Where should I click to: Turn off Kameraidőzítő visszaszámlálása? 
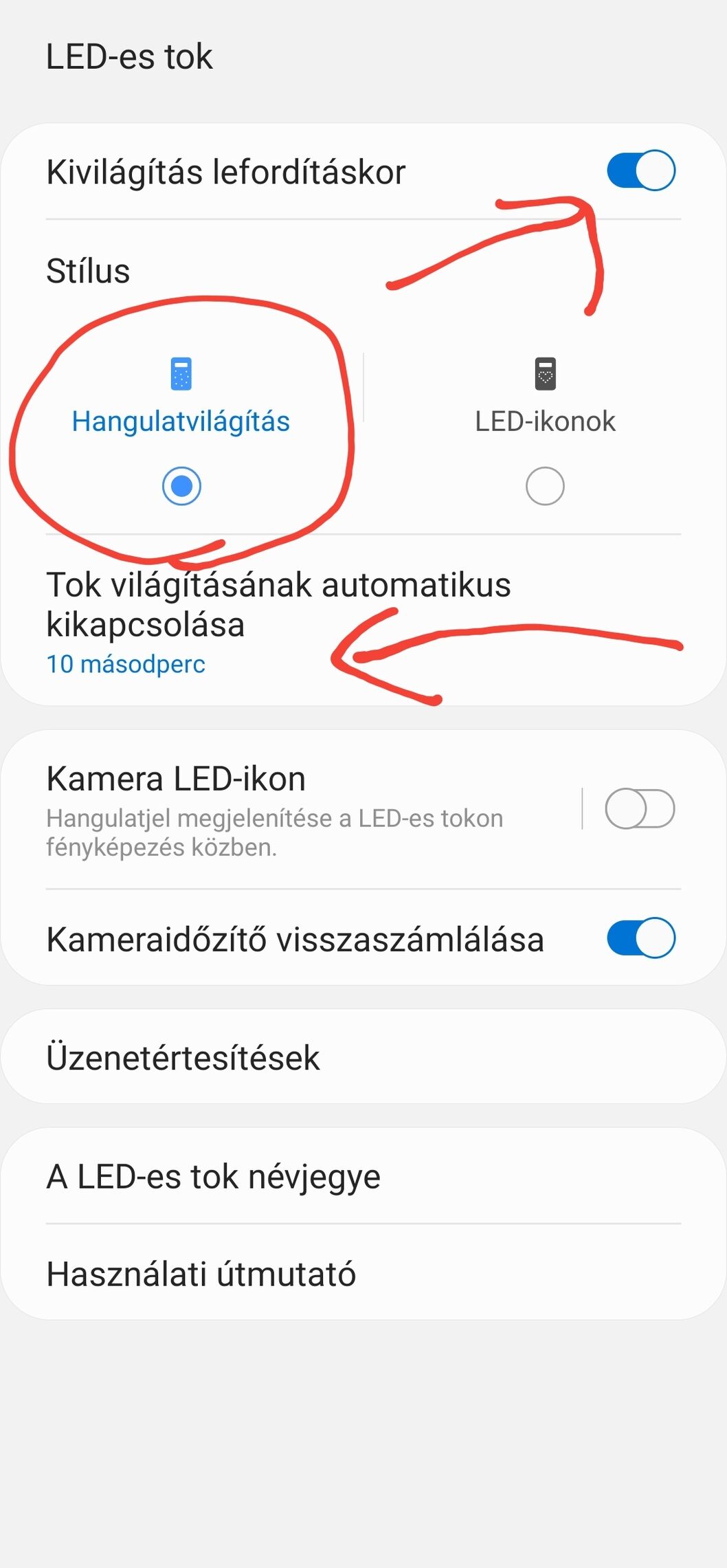click(x=640, y=938)
